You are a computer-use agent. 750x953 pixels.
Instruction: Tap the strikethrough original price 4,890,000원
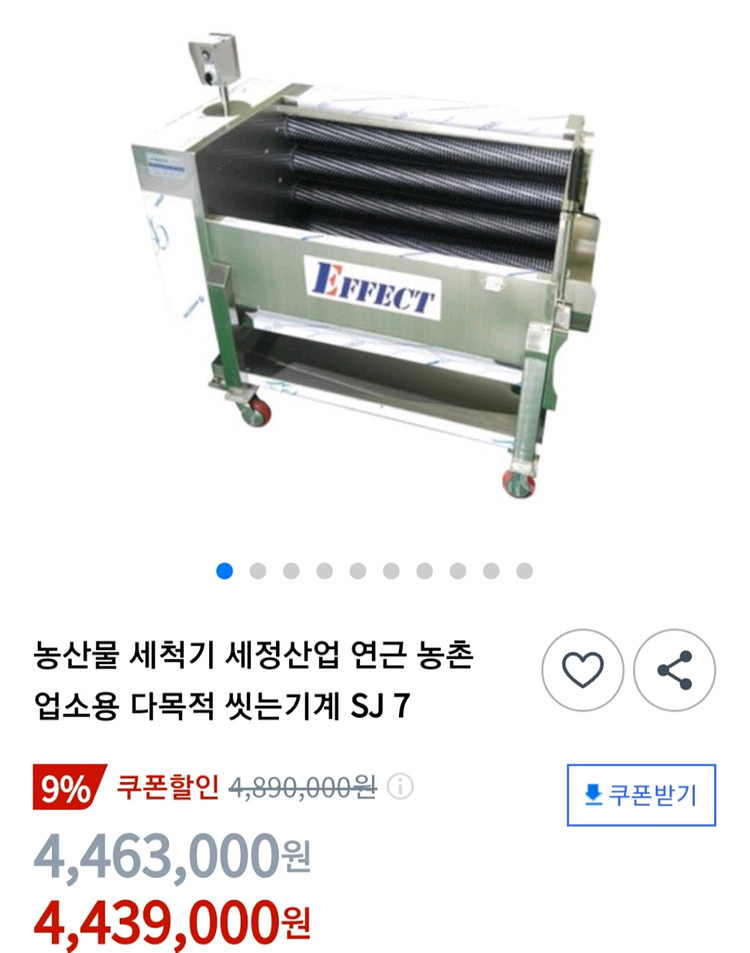pos(300,789)
